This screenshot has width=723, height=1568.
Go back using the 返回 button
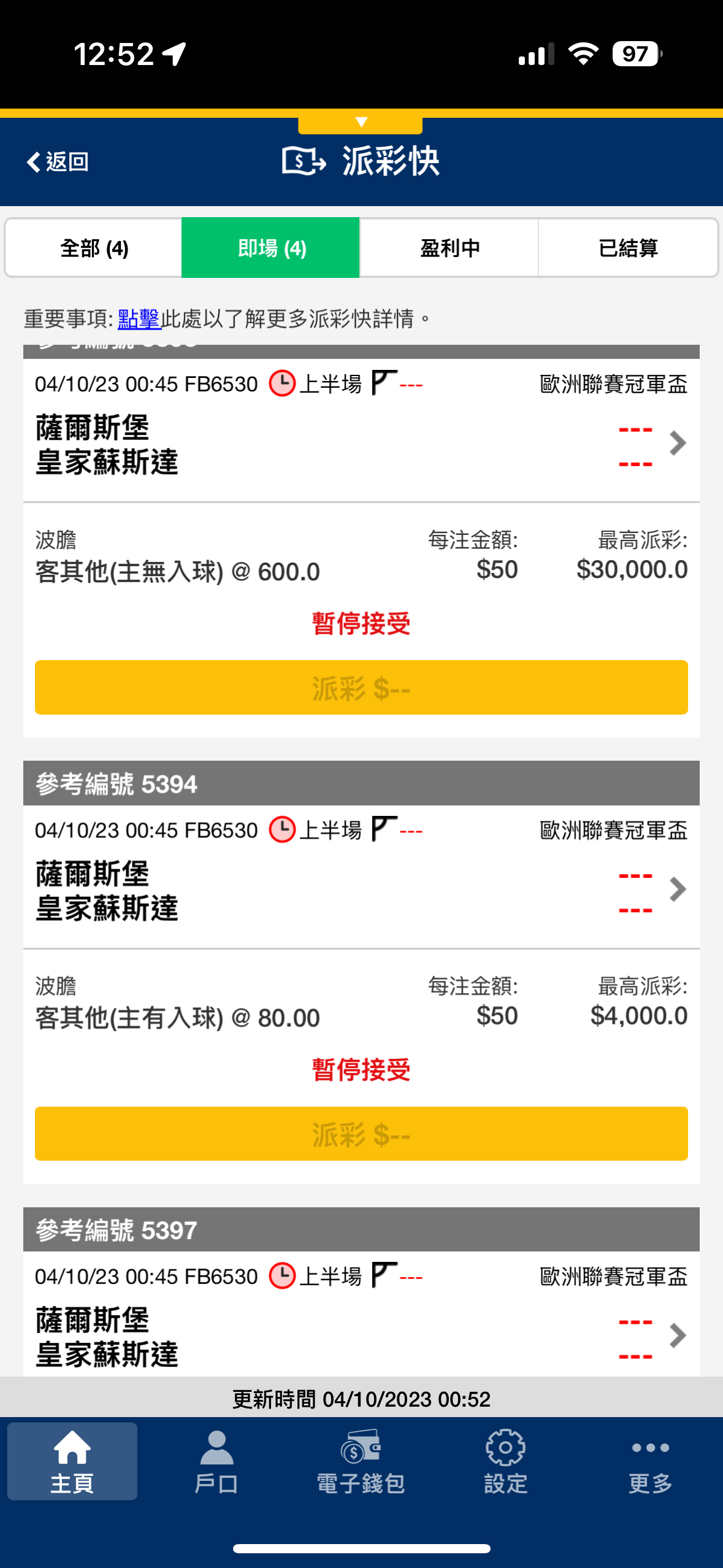click(58, 162)
